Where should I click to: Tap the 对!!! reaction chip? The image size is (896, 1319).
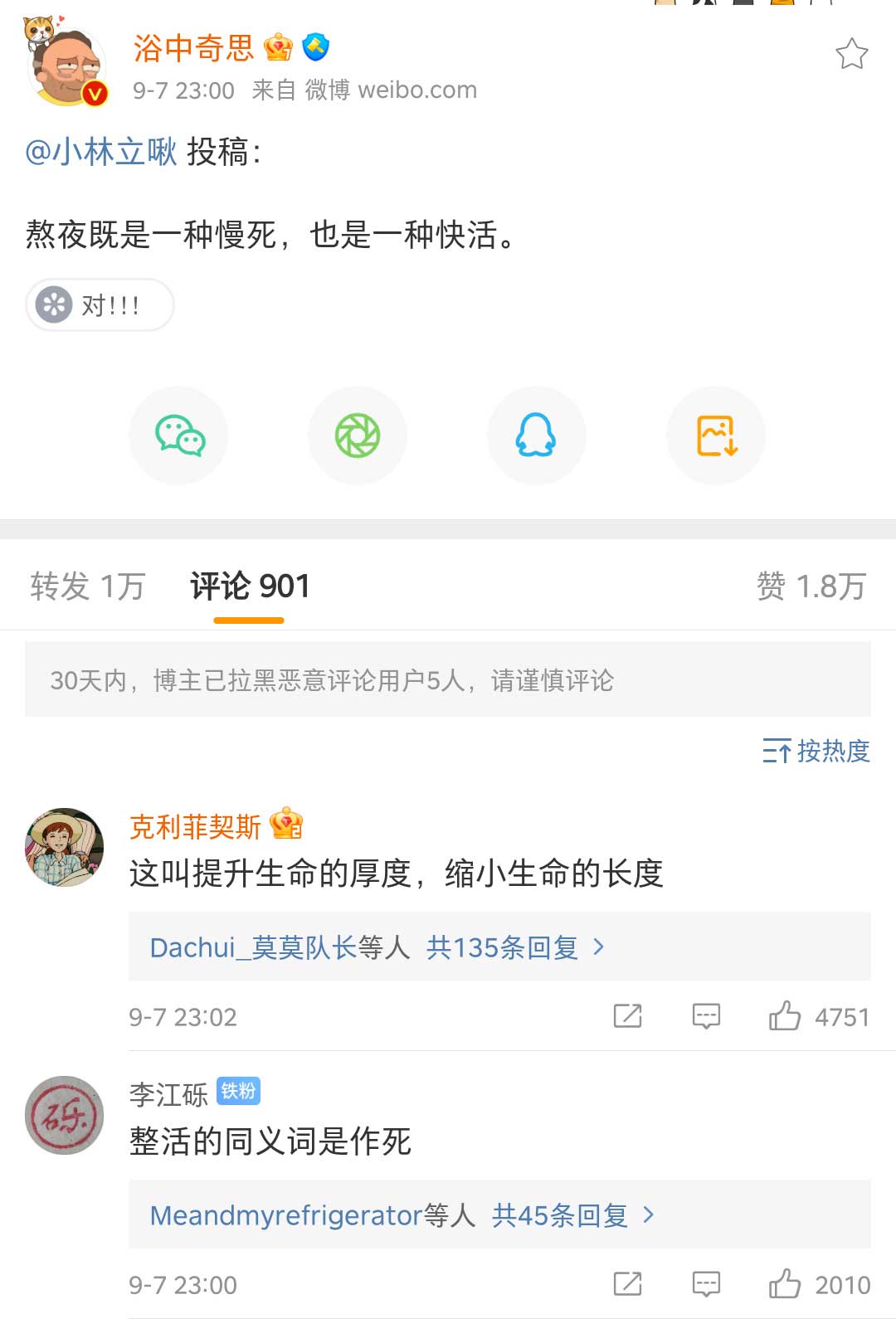pos(100,305)
